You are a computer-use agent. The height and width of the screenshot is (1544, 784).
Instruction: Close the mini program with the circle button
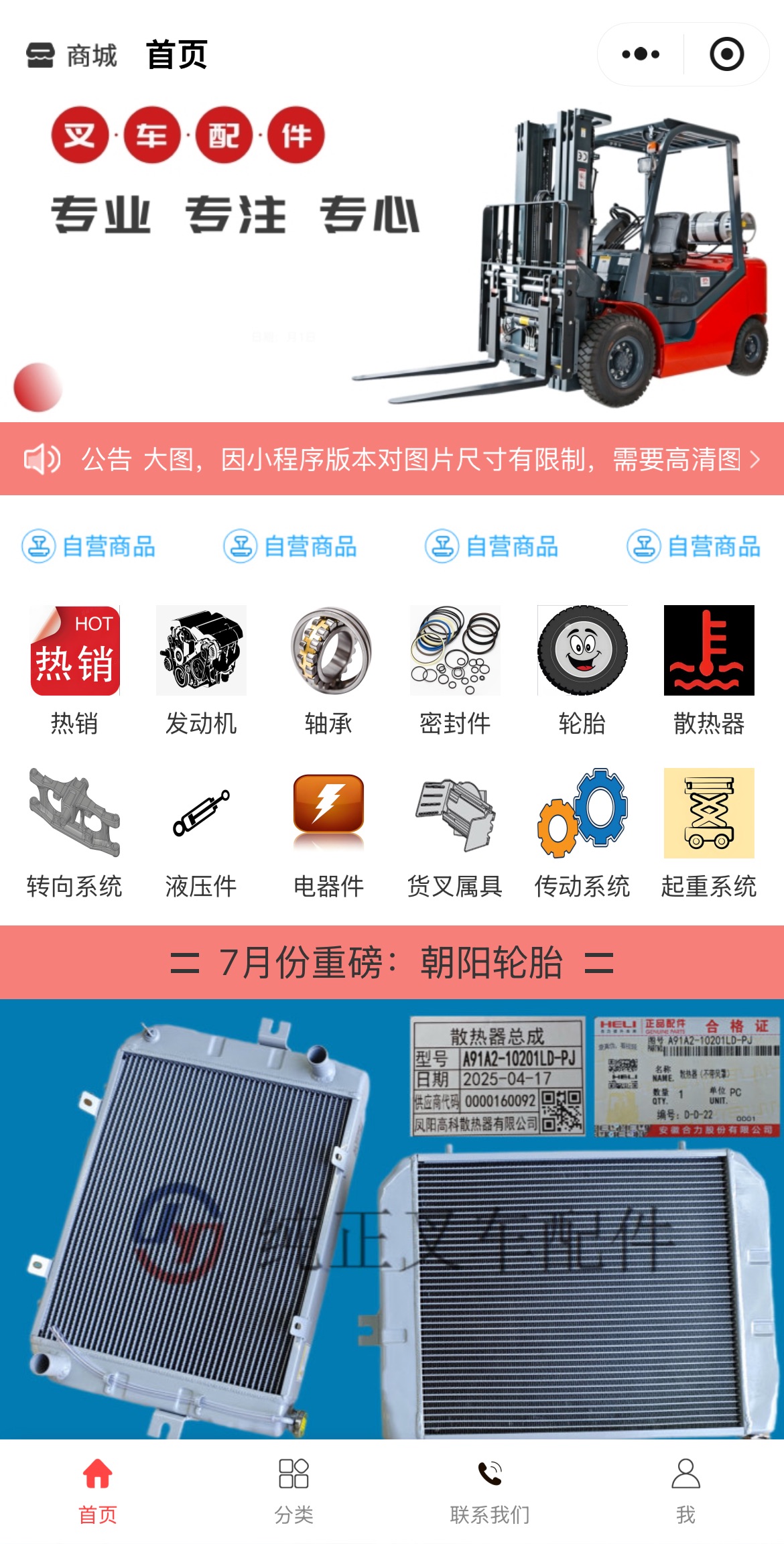point(726,54)
